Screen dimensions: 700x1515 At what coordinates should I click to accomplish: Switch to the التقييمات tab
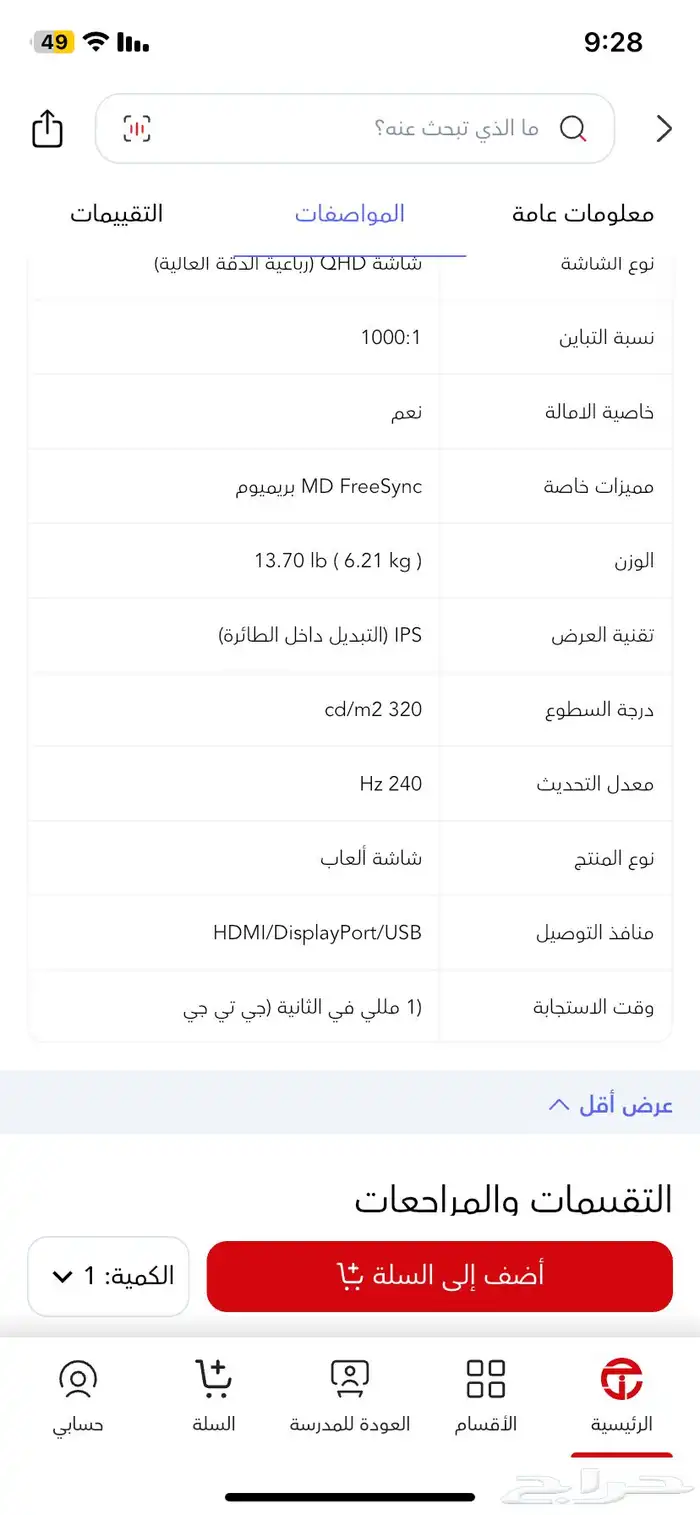tap(116, 213)
